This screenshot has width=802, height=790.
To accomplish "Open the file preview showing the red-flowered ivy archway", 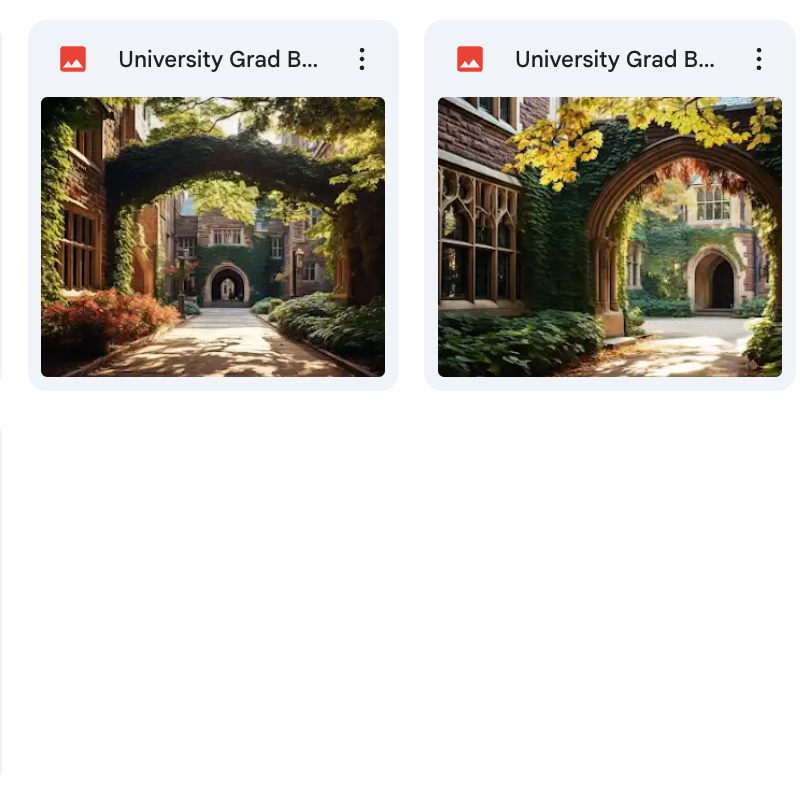I will coord(213,236).
